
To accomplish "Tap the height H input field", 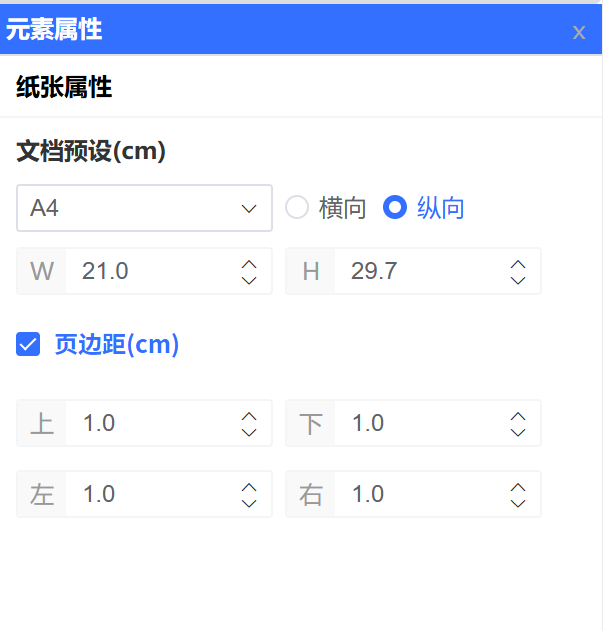I will (420, 271).
